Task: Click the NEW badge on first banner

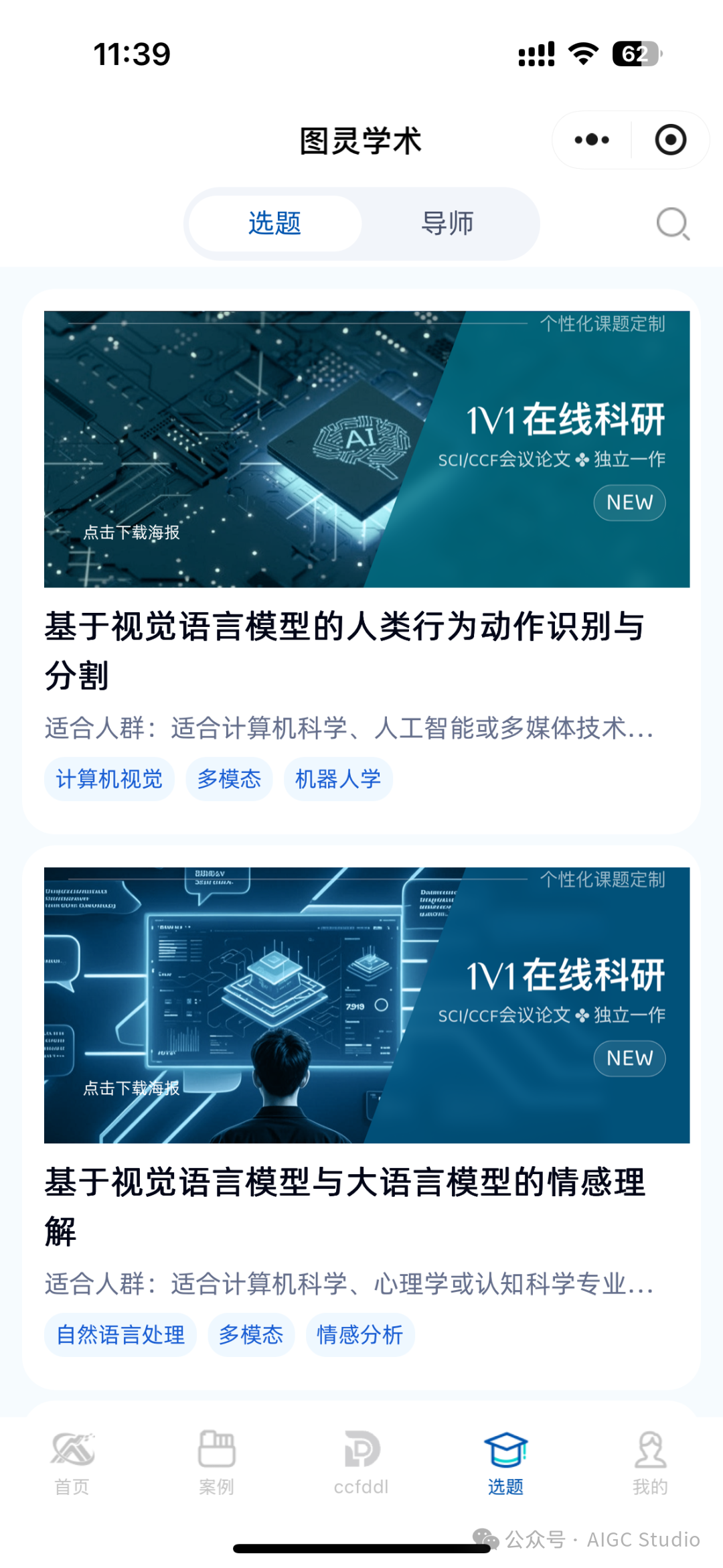Action: pyautogui.click(x=628, y=502)
